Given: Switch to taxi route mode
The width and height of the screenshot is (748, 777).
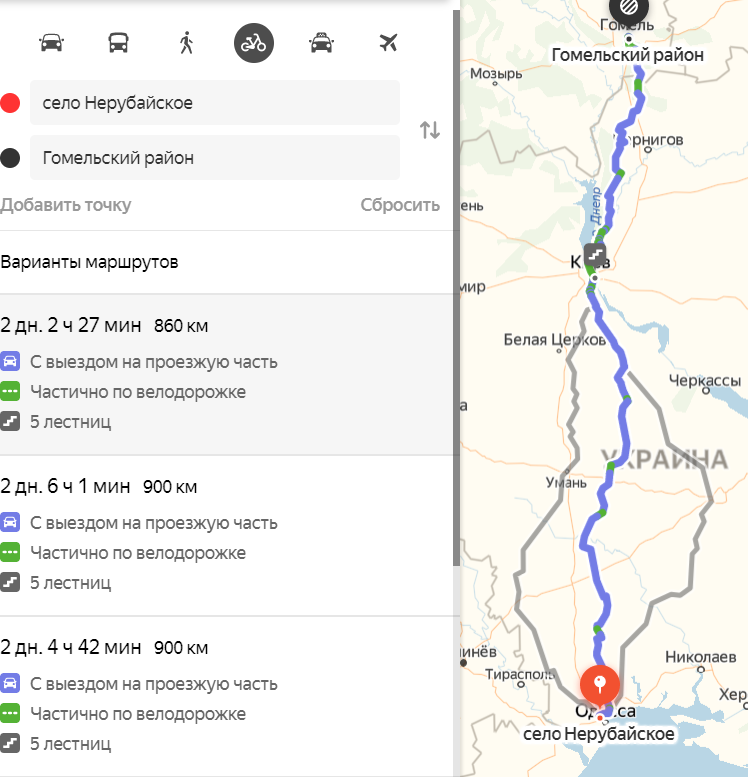Looking at the screenshot, I should [x=321, y=43].
